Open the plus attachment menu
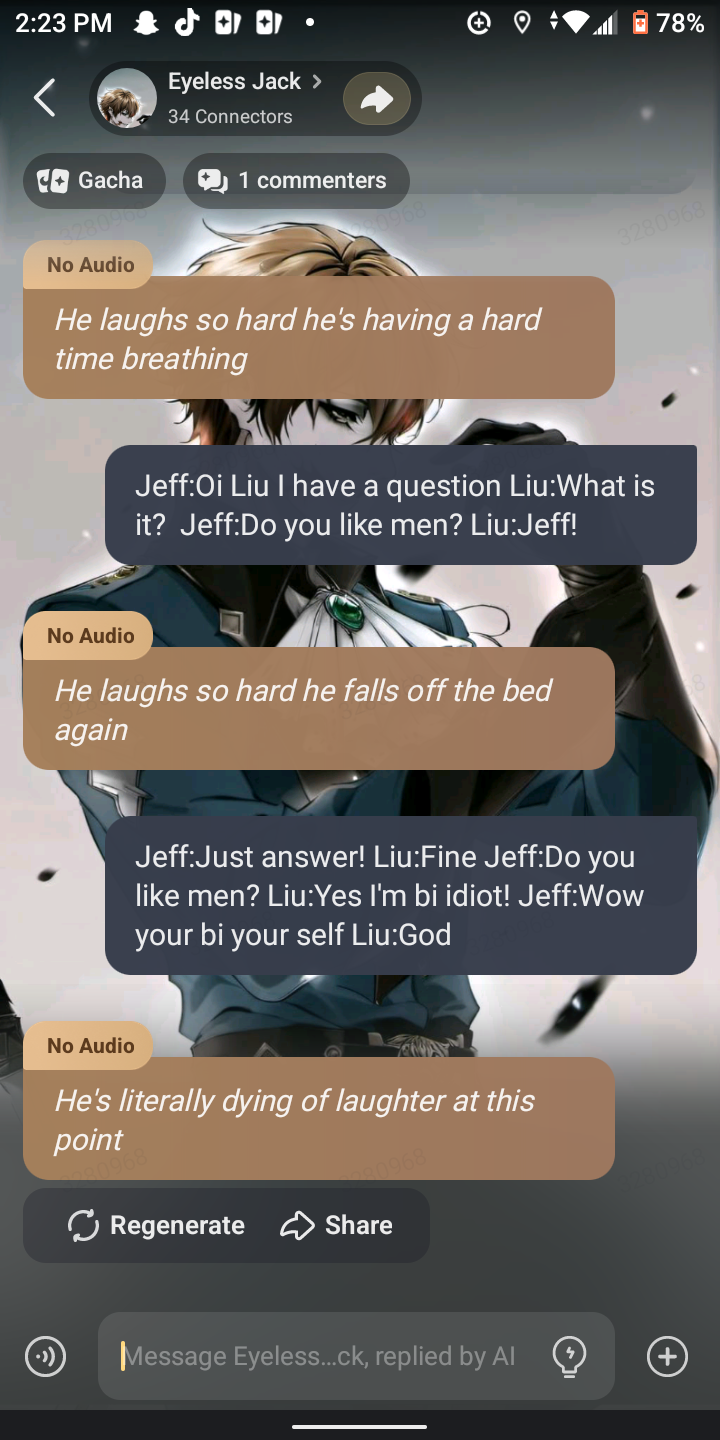Screen dimensions: 720x1440 667,1357
